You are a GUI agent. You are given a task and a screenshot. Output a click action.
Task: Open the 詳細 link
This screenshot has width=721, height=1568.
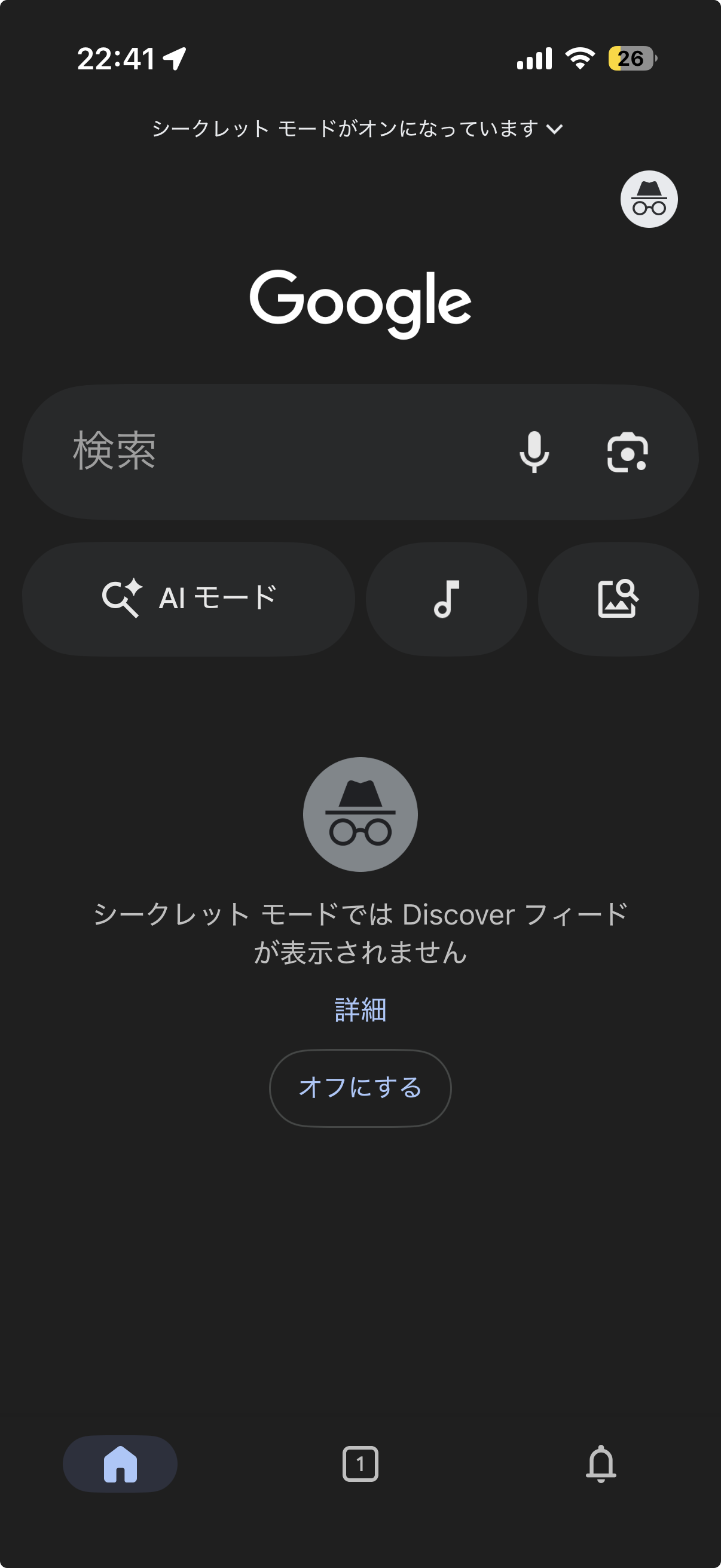pos(360,1010)
